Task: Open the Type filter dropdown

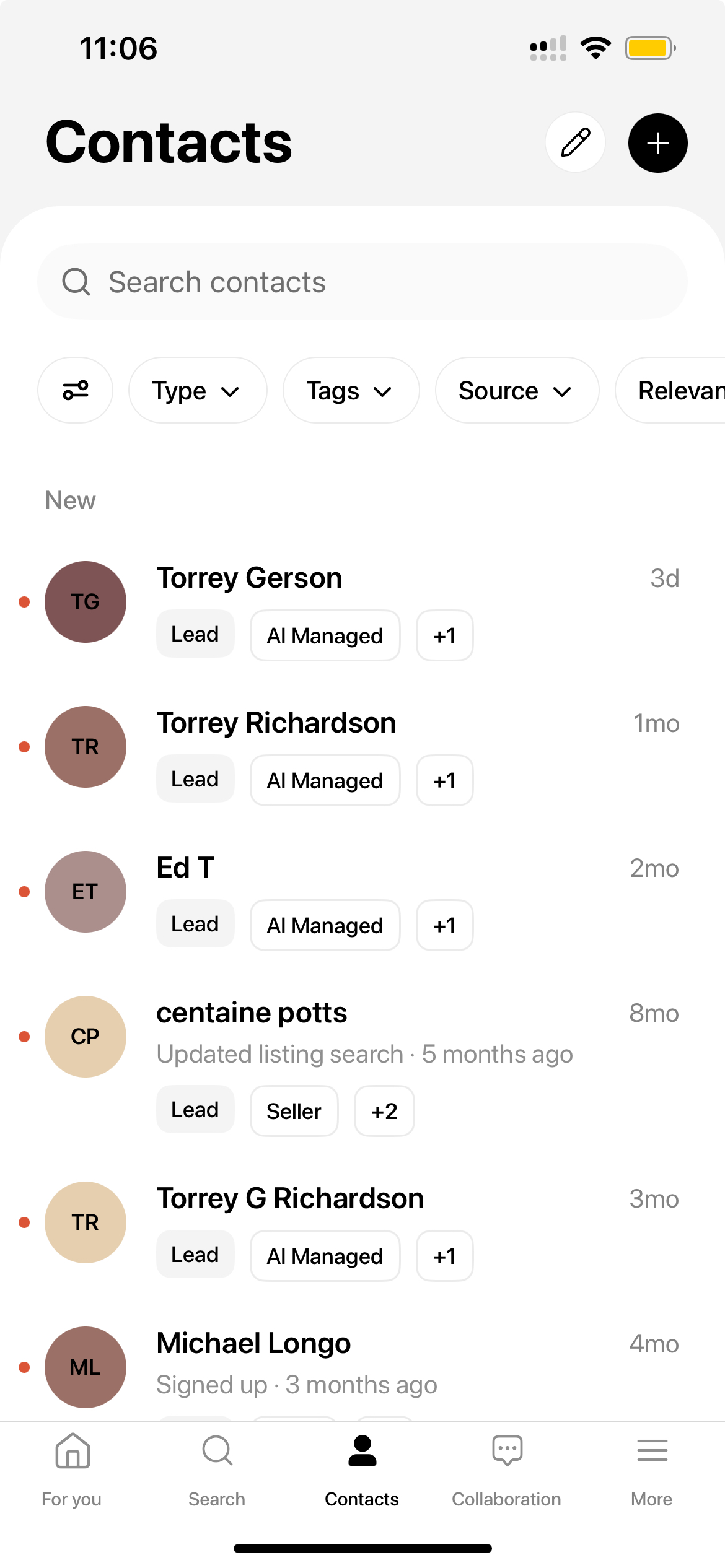Action: [x=197, y=390]
